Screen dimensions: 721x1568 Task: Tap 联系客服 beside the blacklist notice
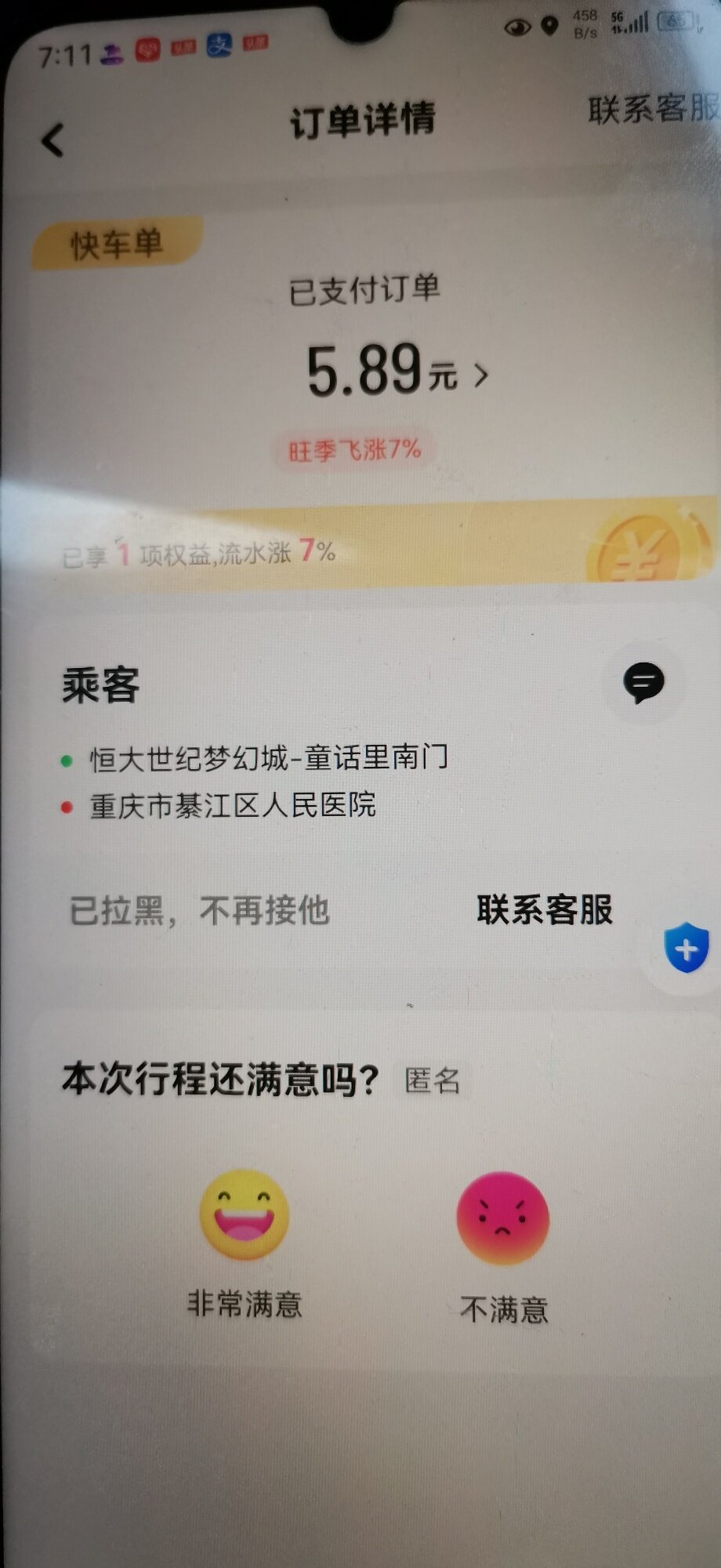[x=545, y=909]
